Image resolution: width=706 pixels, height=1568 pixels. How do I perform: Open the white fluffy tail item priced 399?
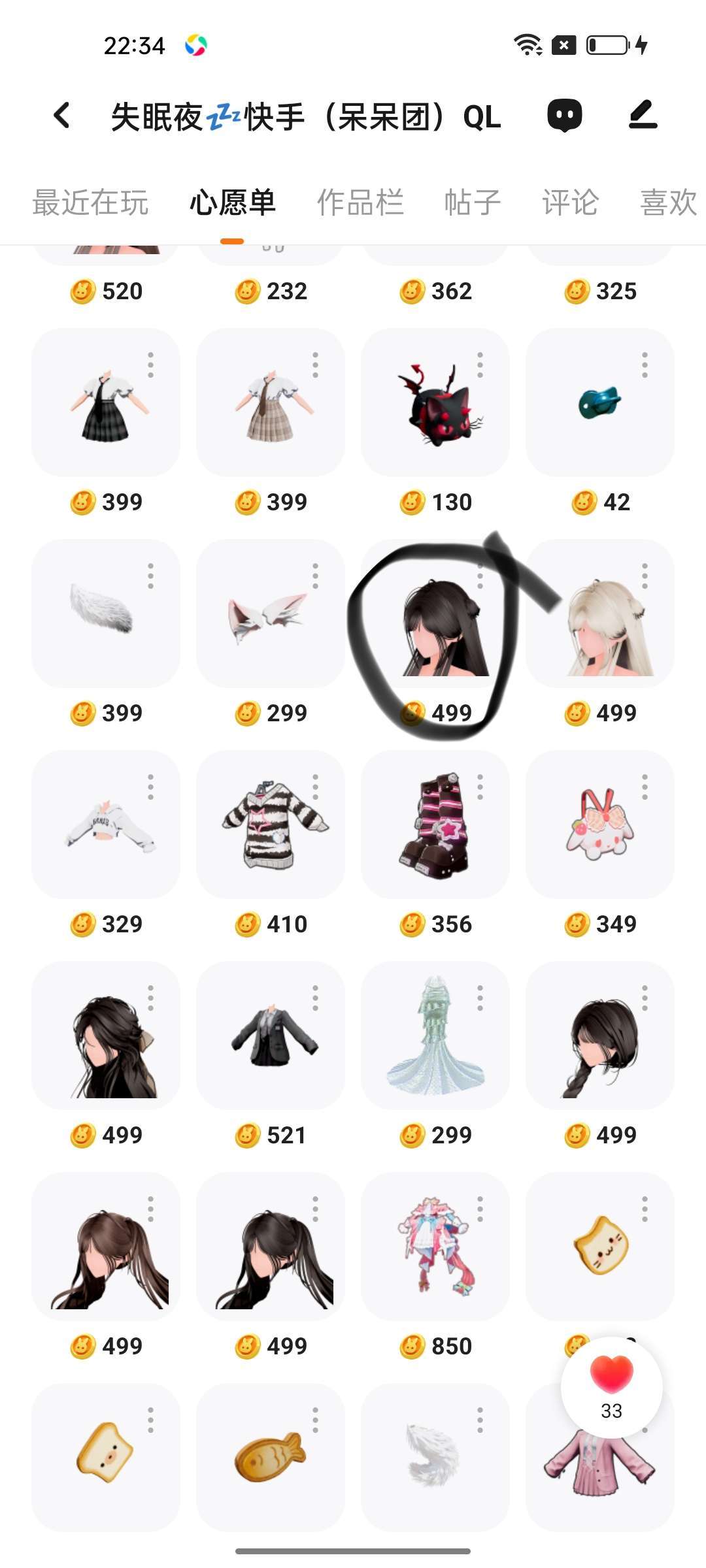pyautogui.click(x=105, y=613)
